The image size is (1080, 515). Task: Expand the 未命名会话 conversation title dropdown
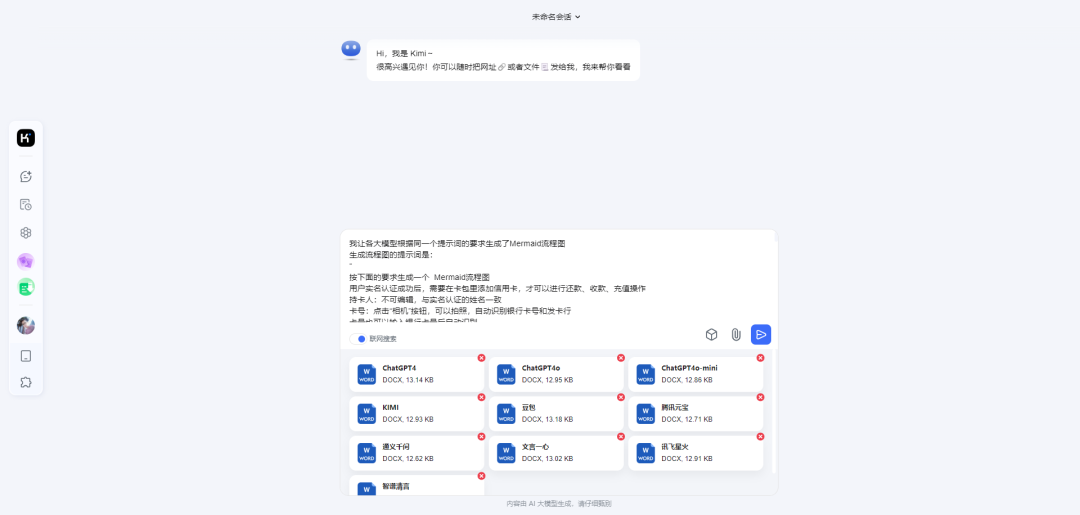click(x=556, y=17)
